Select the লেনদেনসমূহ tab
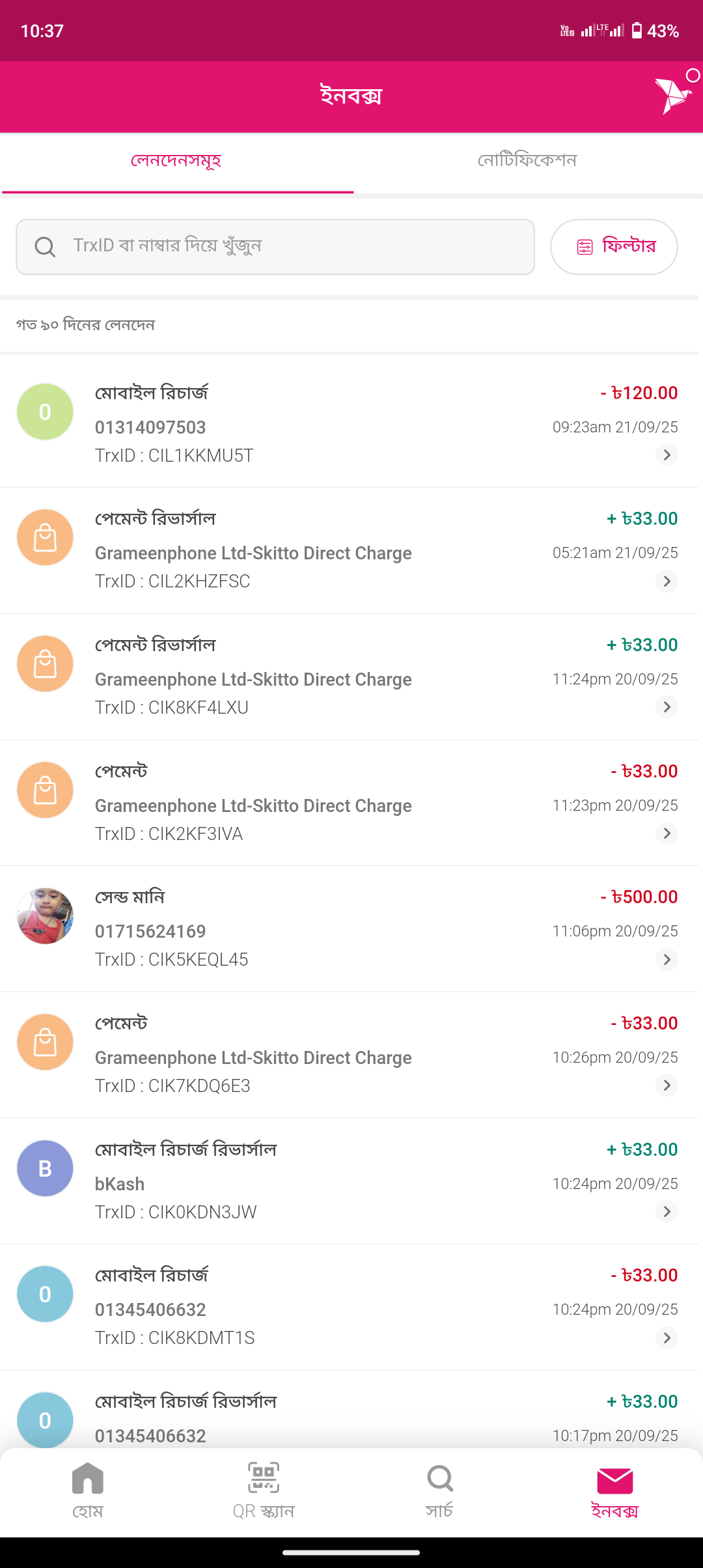The width and height of the screenshot is (703, 1568). [x=176, y=161]
